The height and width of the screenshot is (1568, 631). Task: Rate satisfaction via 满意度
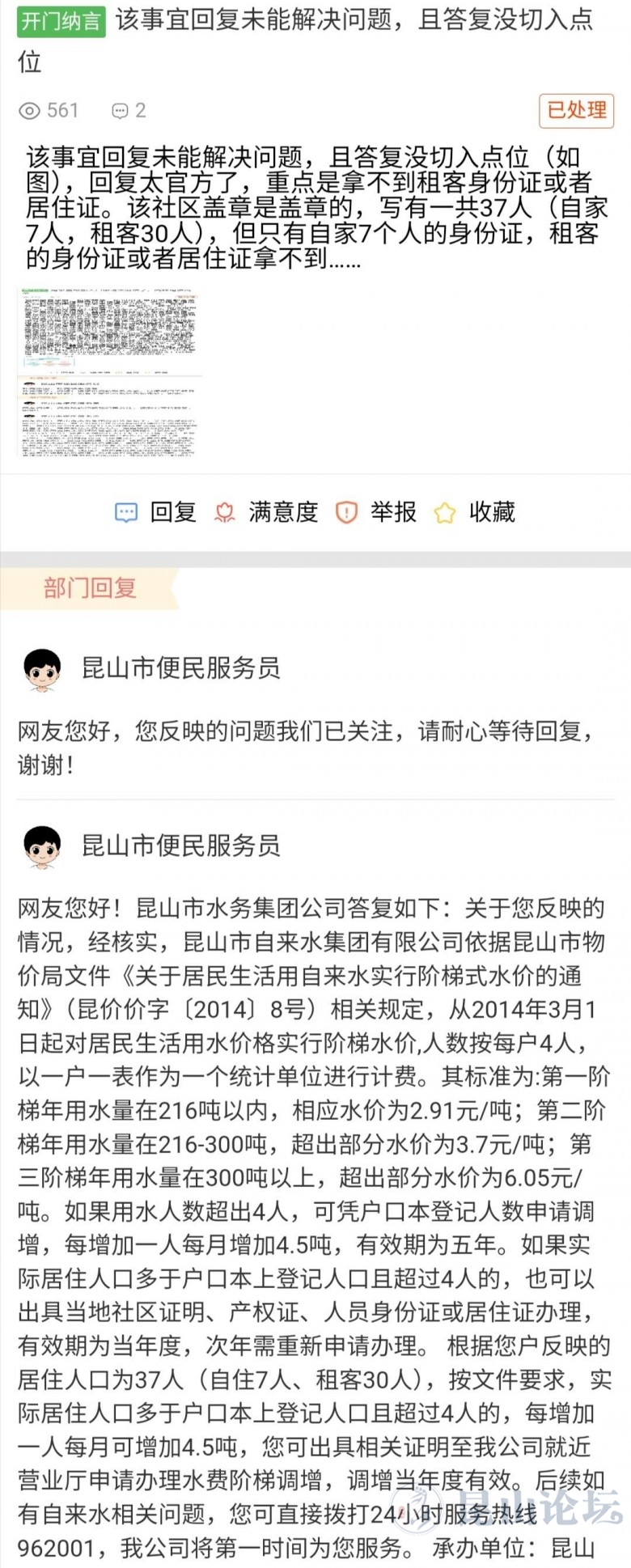point(266,512)
